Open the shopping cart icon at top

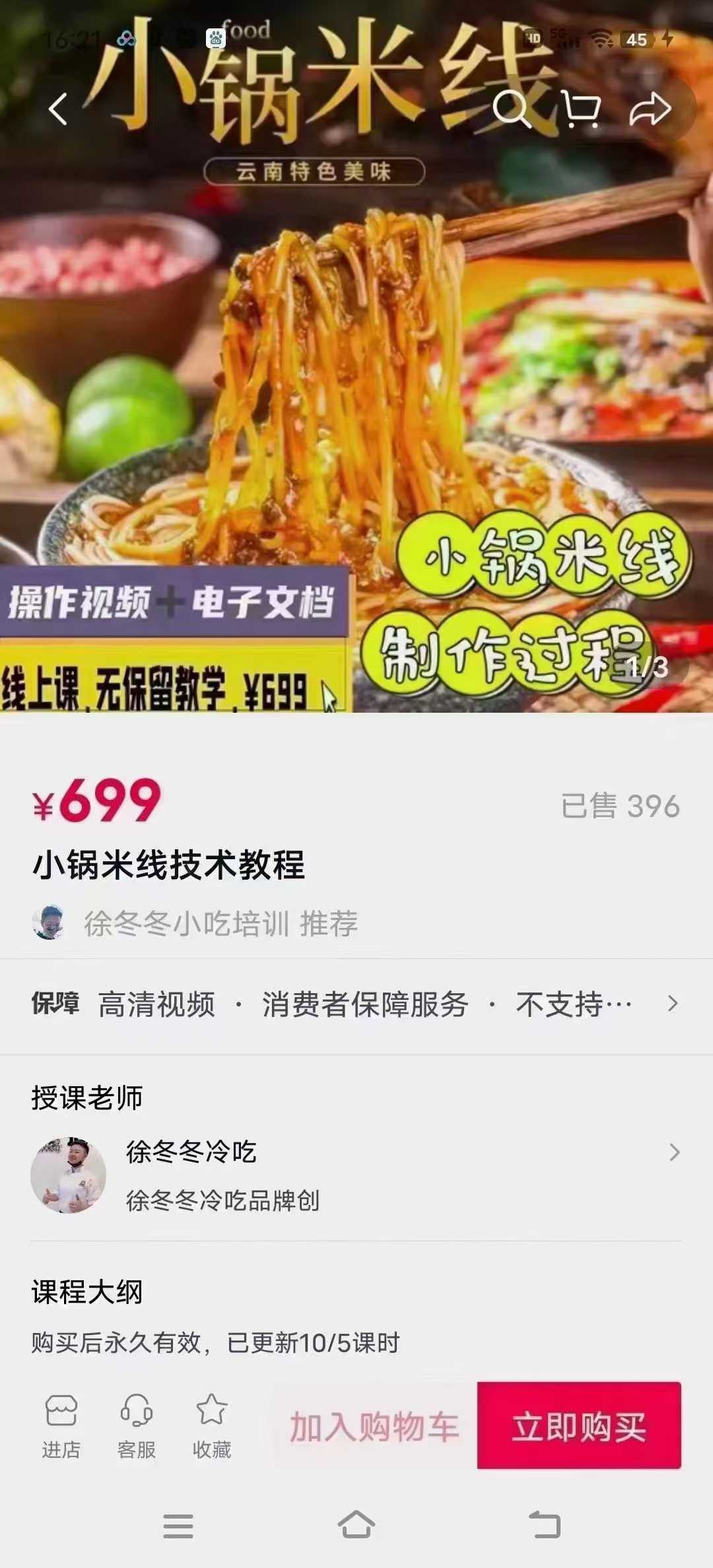click(580, 109)
